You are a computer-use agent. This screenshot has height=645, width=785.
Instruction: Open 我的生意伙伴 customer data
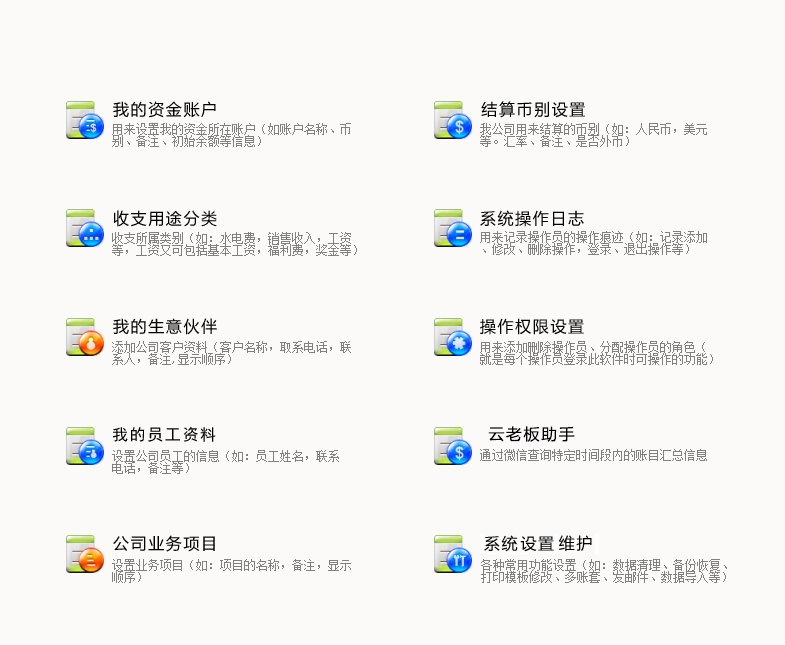[x=164, y=327]
